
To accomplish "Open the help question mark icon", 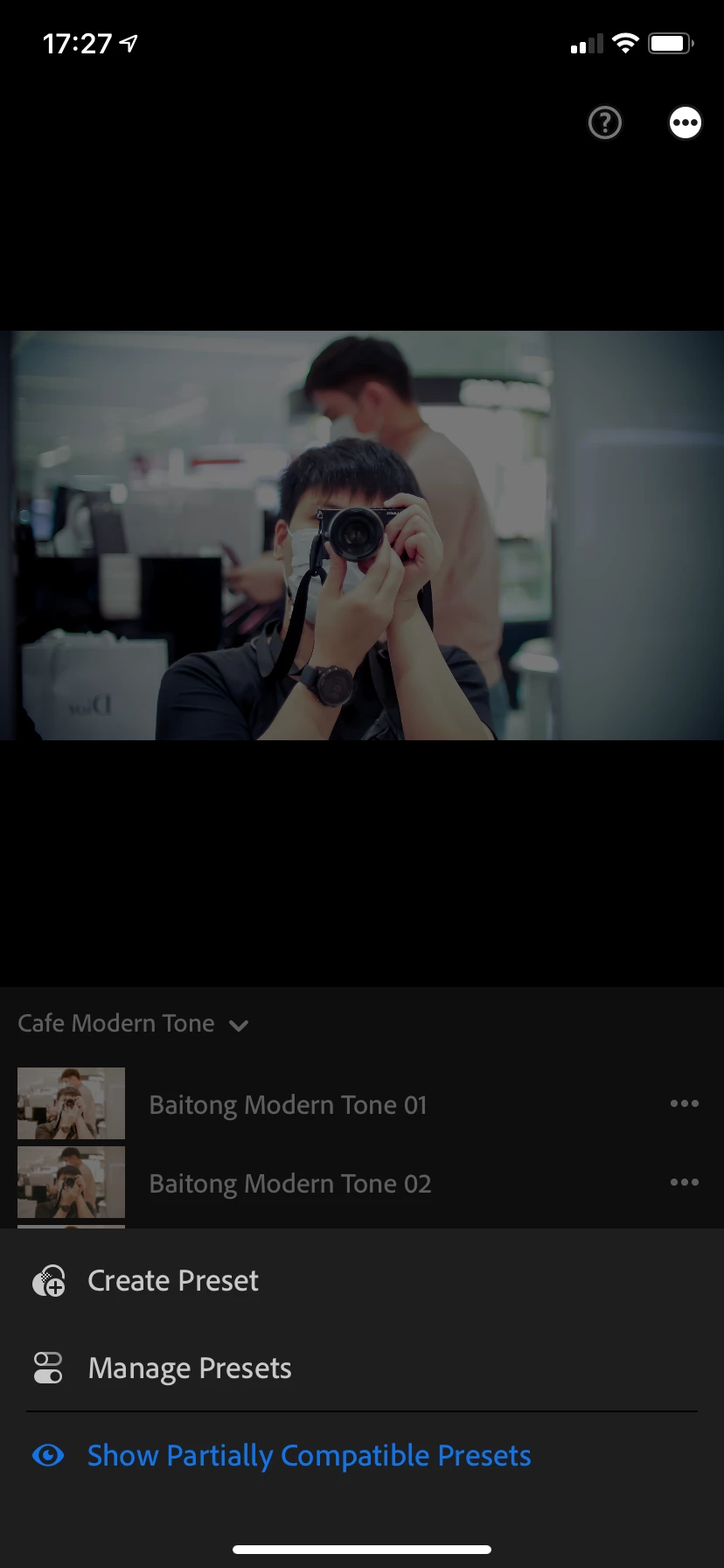I will click(605, 123).
